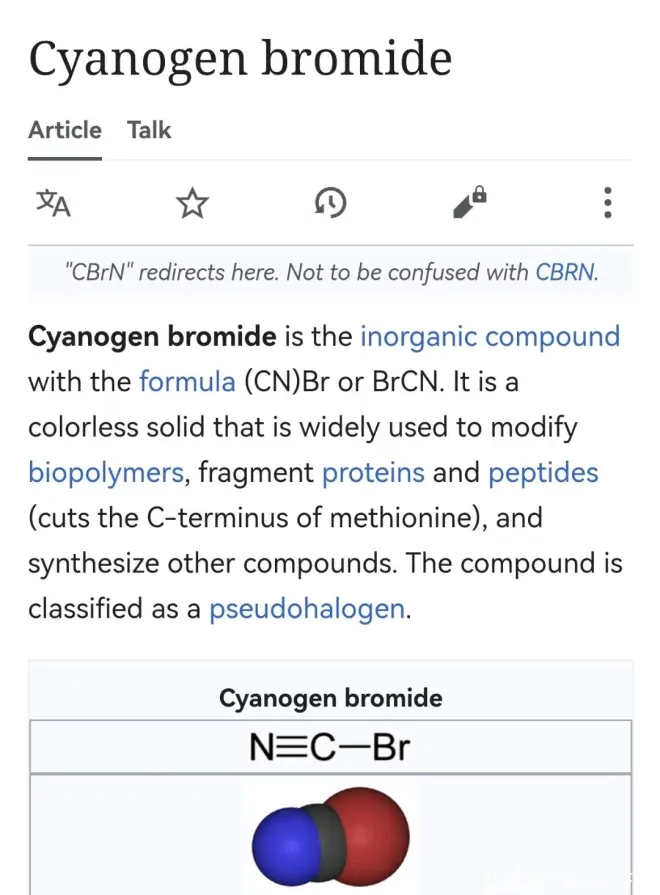Switch to the Talk tab
This screenshot has height=895, width=660.
point(149,130)
